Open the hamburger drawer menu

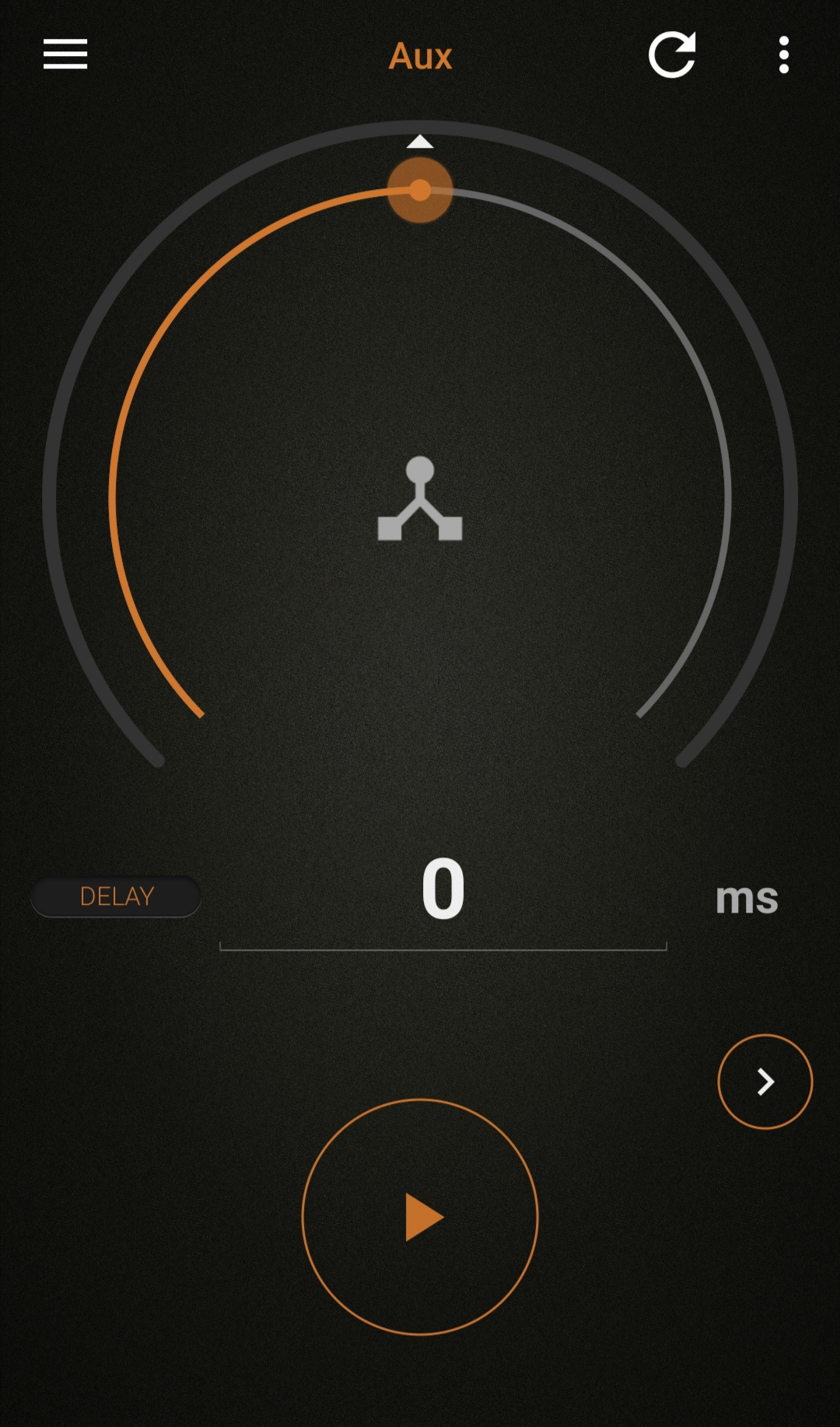tap(65, 54)
